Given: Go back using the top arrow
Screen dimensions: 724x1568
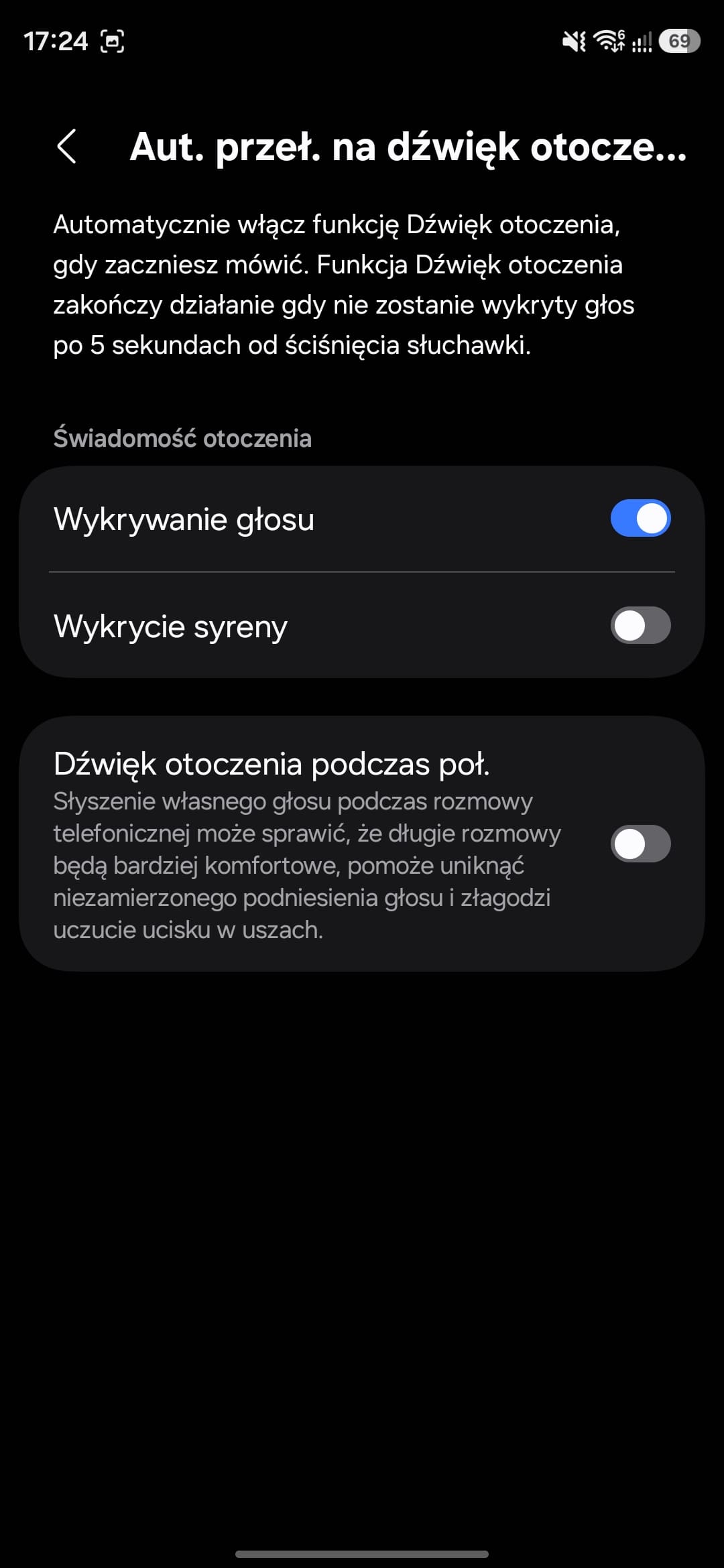Looking at the screenshot, I should 67,146.
